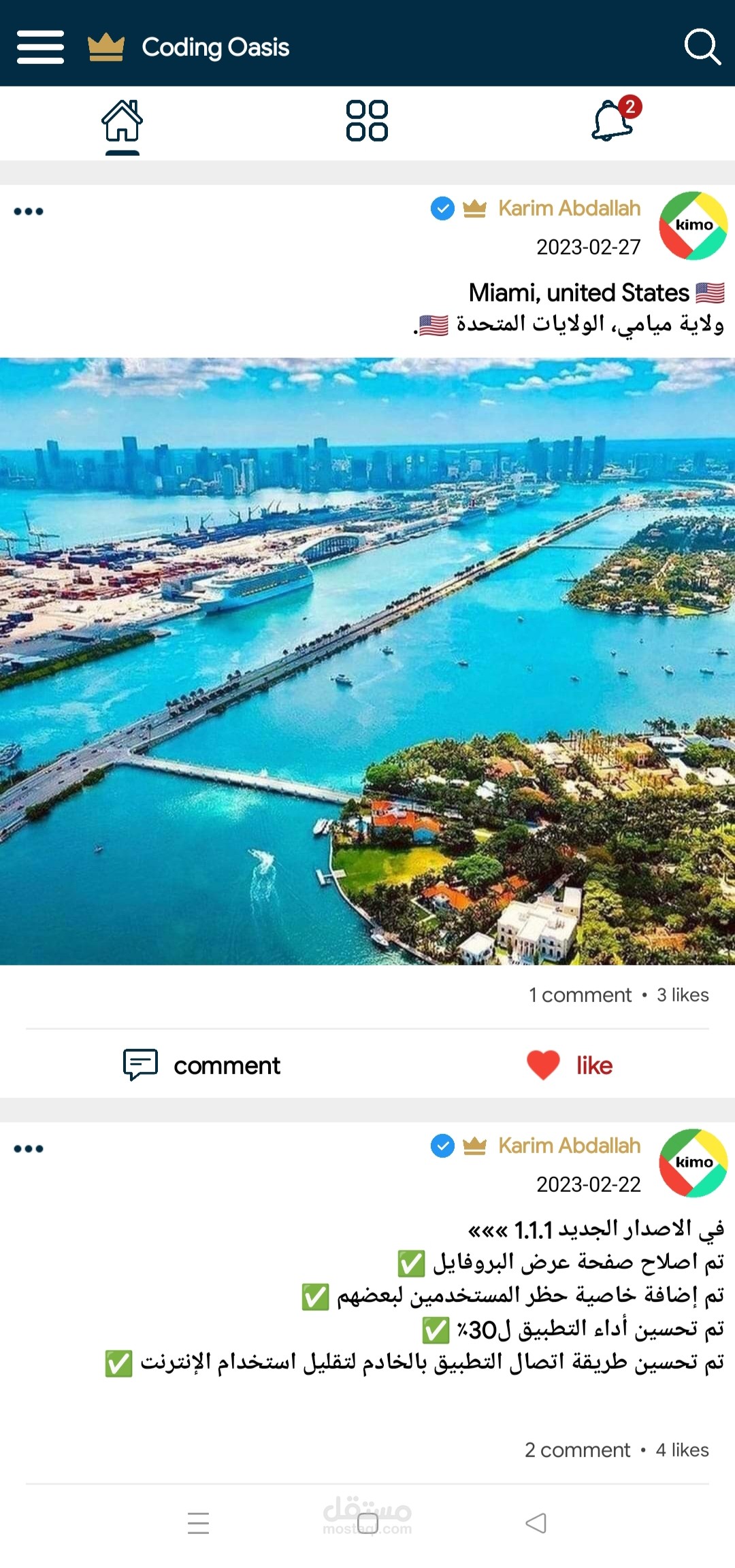Image resolution: width=735 pixels, height=1568 pixels.
Task: Like the Miami post
Action: pos(570,1065)
